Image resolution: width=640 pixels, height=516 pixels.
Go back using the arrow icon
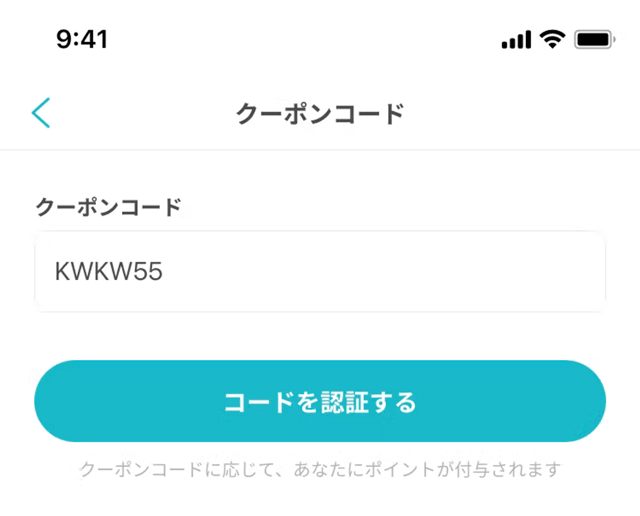(x=41, y=113)
